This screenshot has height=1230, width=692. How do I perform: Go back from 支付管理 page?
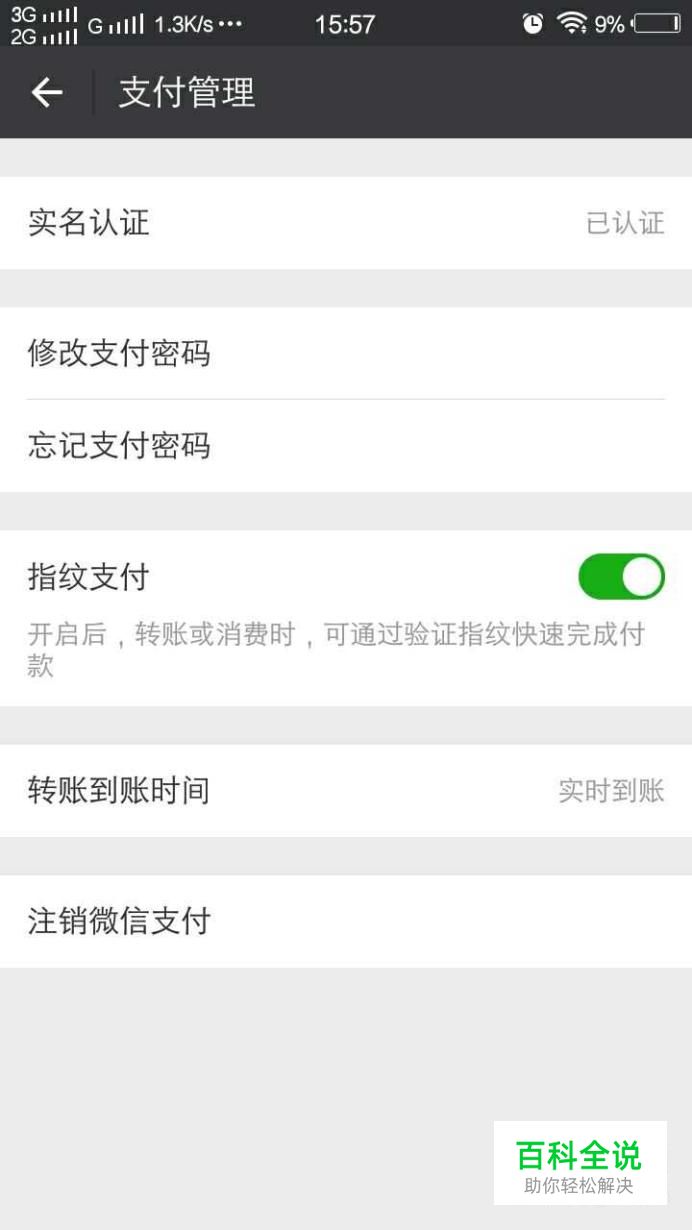(46, 93)
